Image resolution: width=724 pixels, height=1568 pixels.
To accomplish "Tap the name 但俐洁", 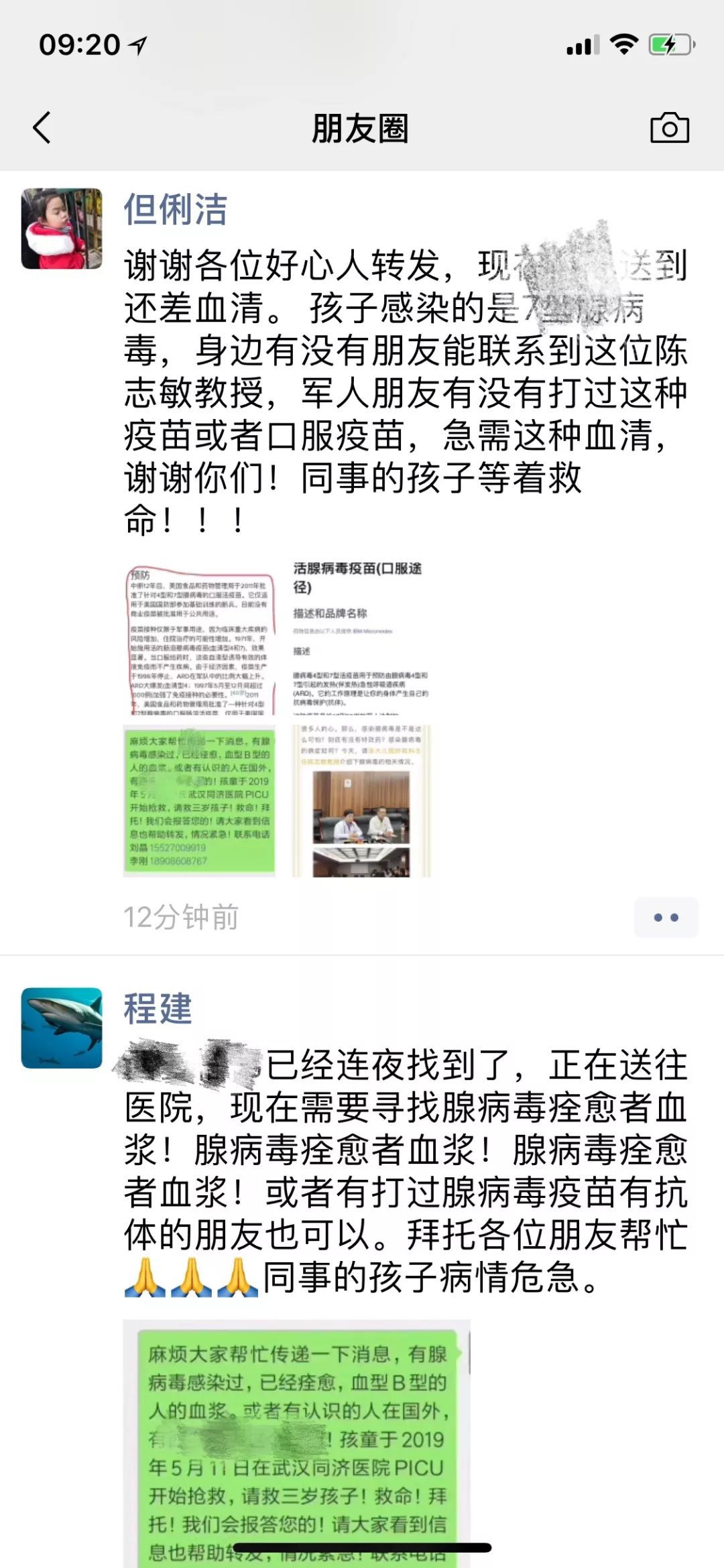I will [176, 209].
